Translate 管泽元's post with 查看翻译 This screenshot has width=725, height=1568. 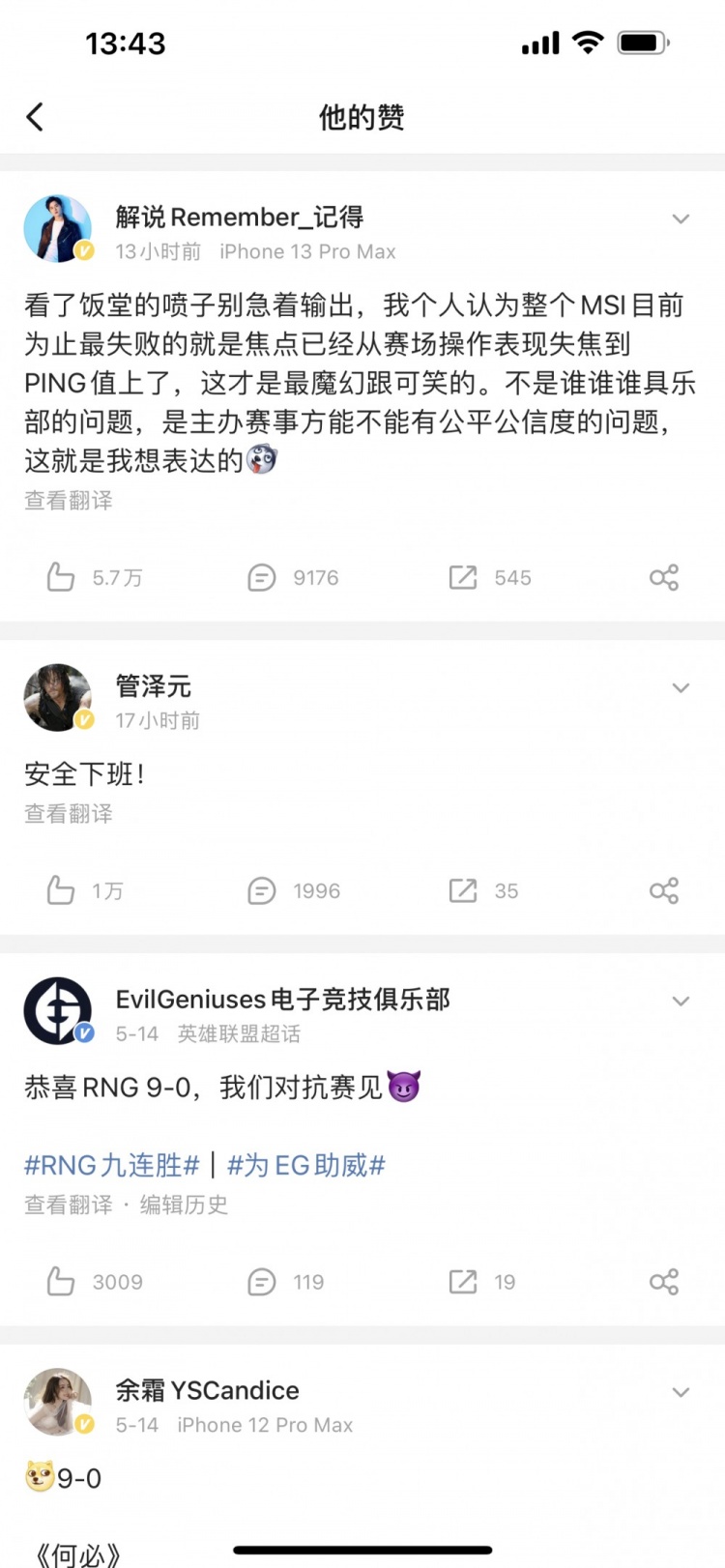click(69, 814)
